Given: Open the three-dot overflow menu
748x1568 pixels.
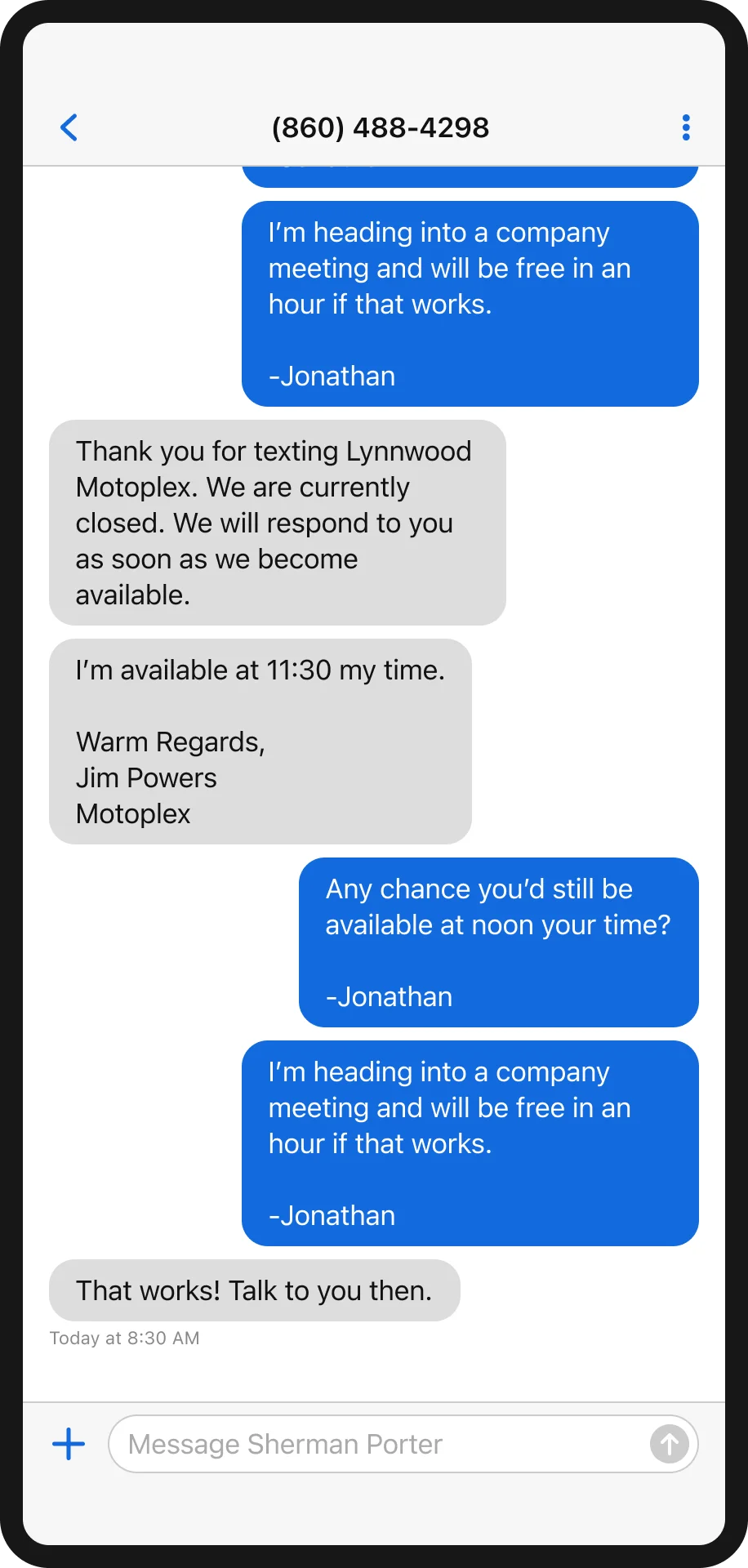Looking at the screenshot, I should pos(686,127).
